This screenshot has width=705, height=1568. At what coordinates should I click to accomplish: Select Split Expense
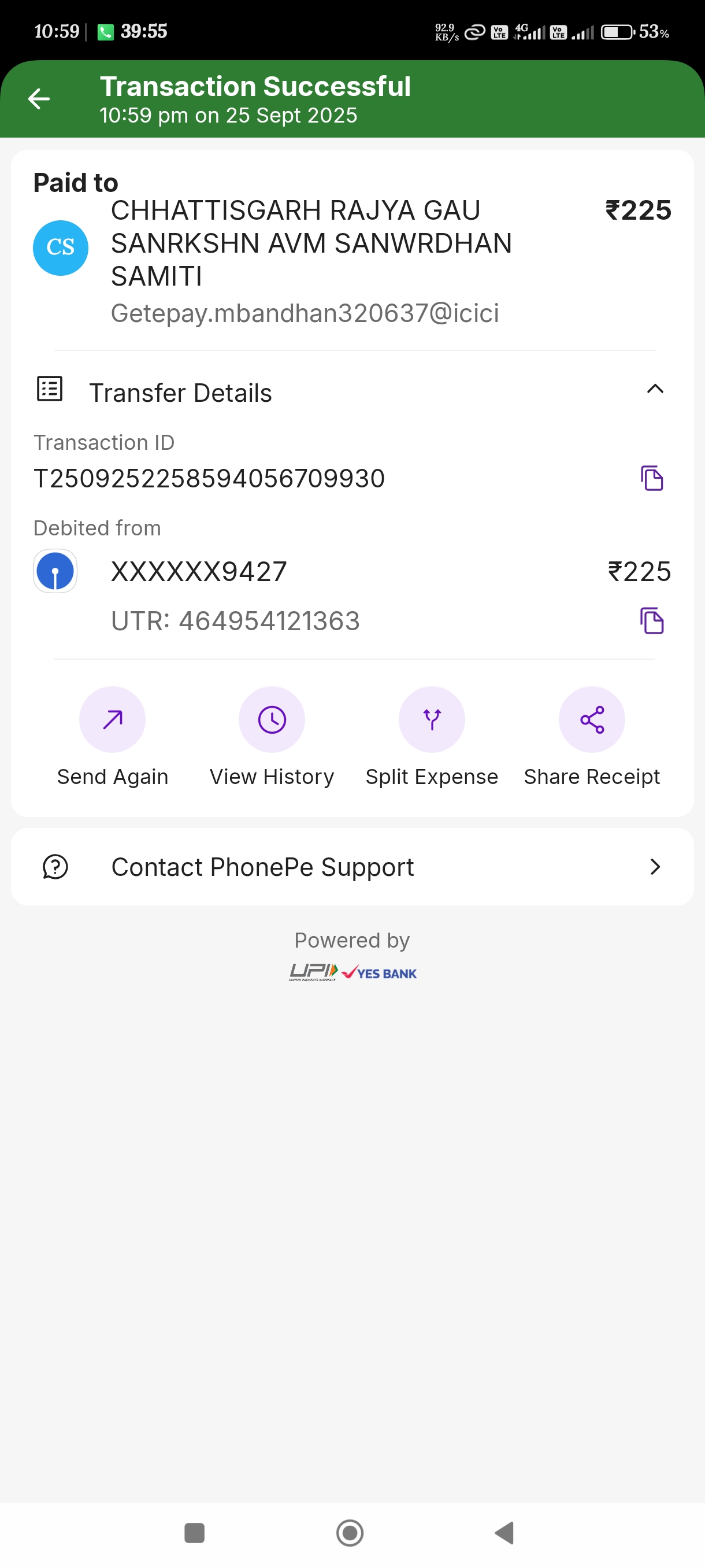click(432, 720)
